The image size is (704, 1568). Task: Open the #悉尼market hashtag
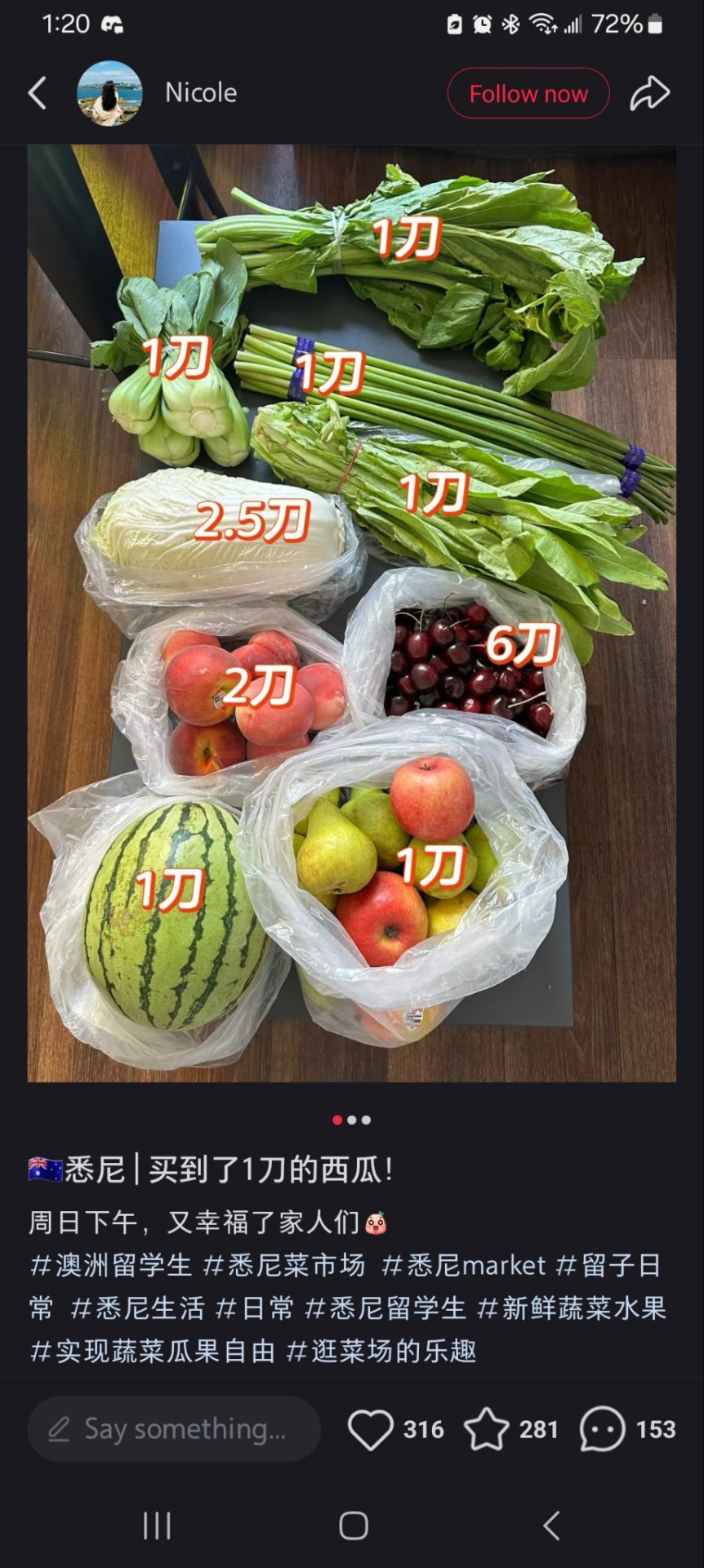[463, 1265]
